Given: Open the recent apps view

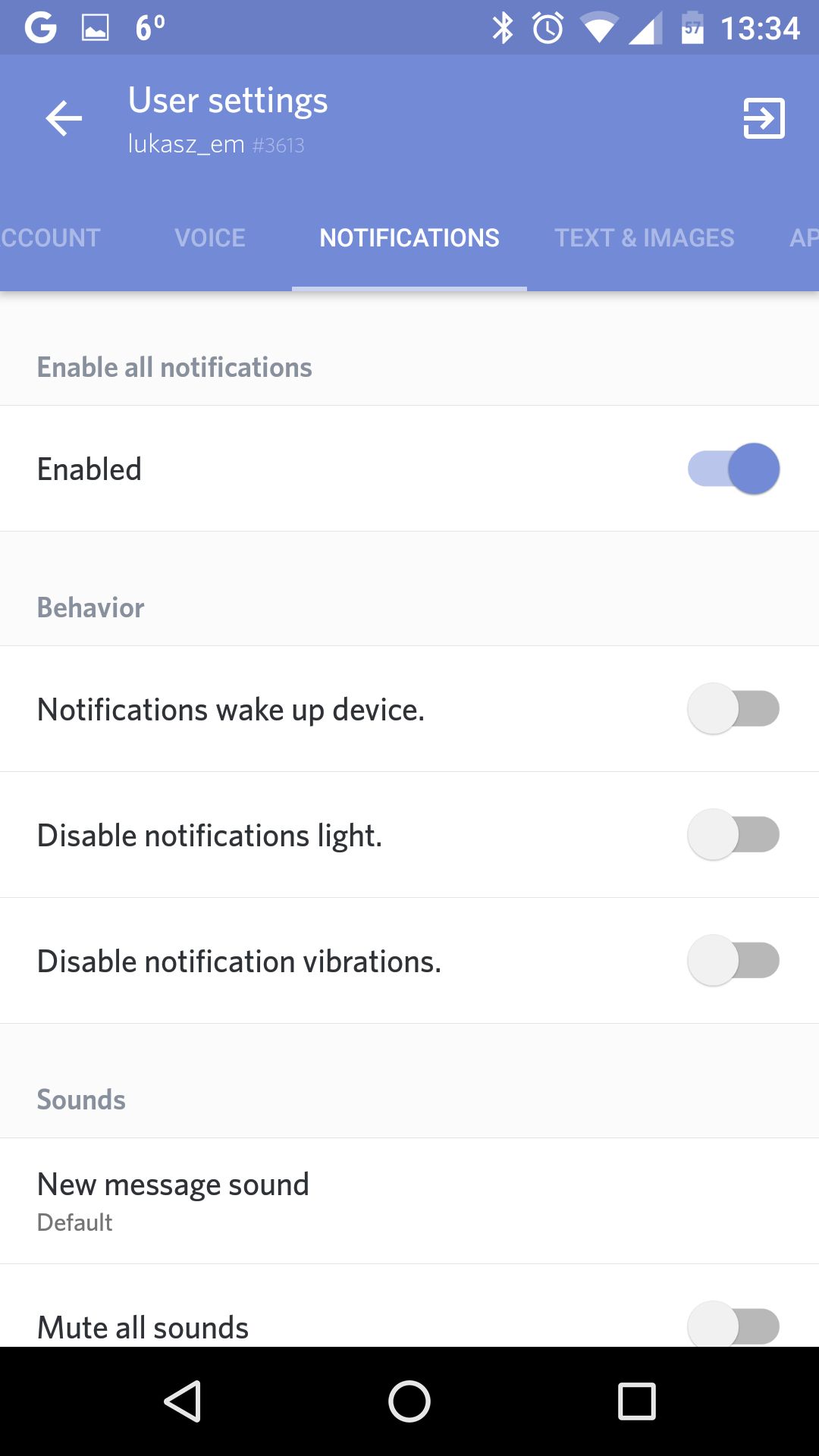Looking at the screenshot, I should point(637,1401).
